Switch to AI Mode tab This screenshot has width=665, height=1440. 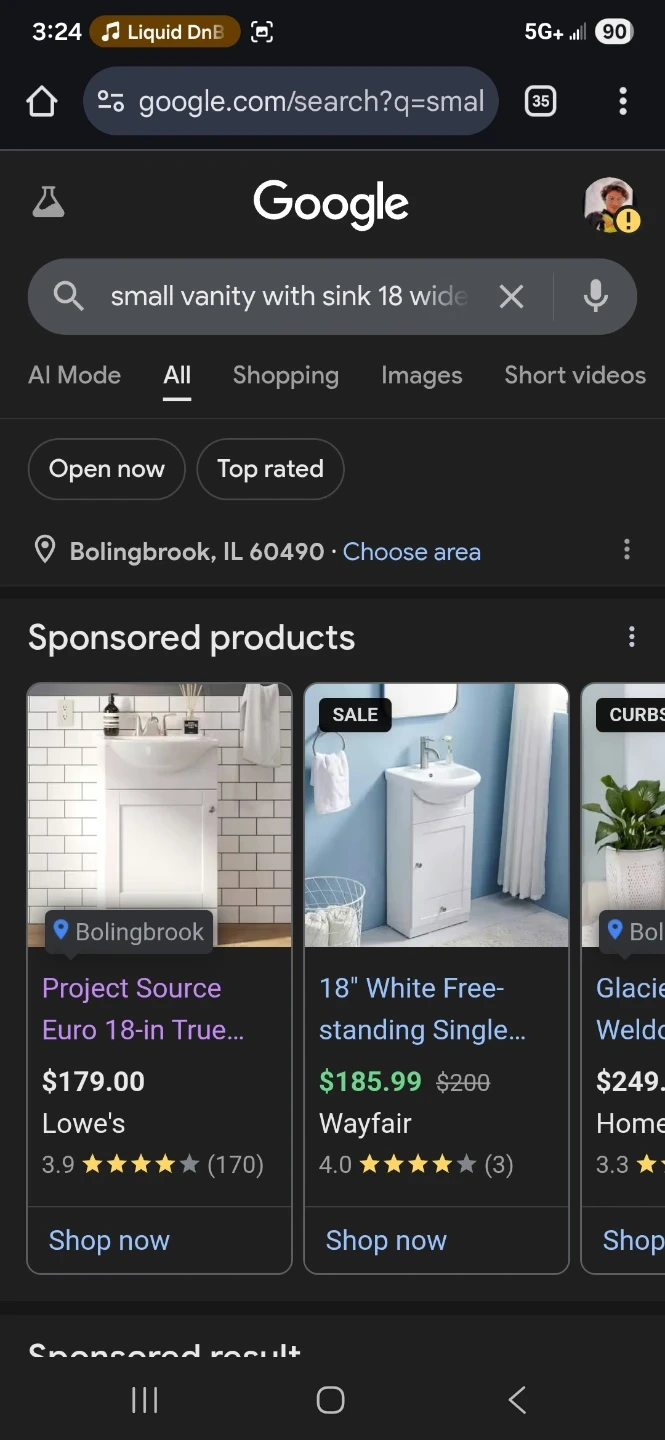[74, 375]
